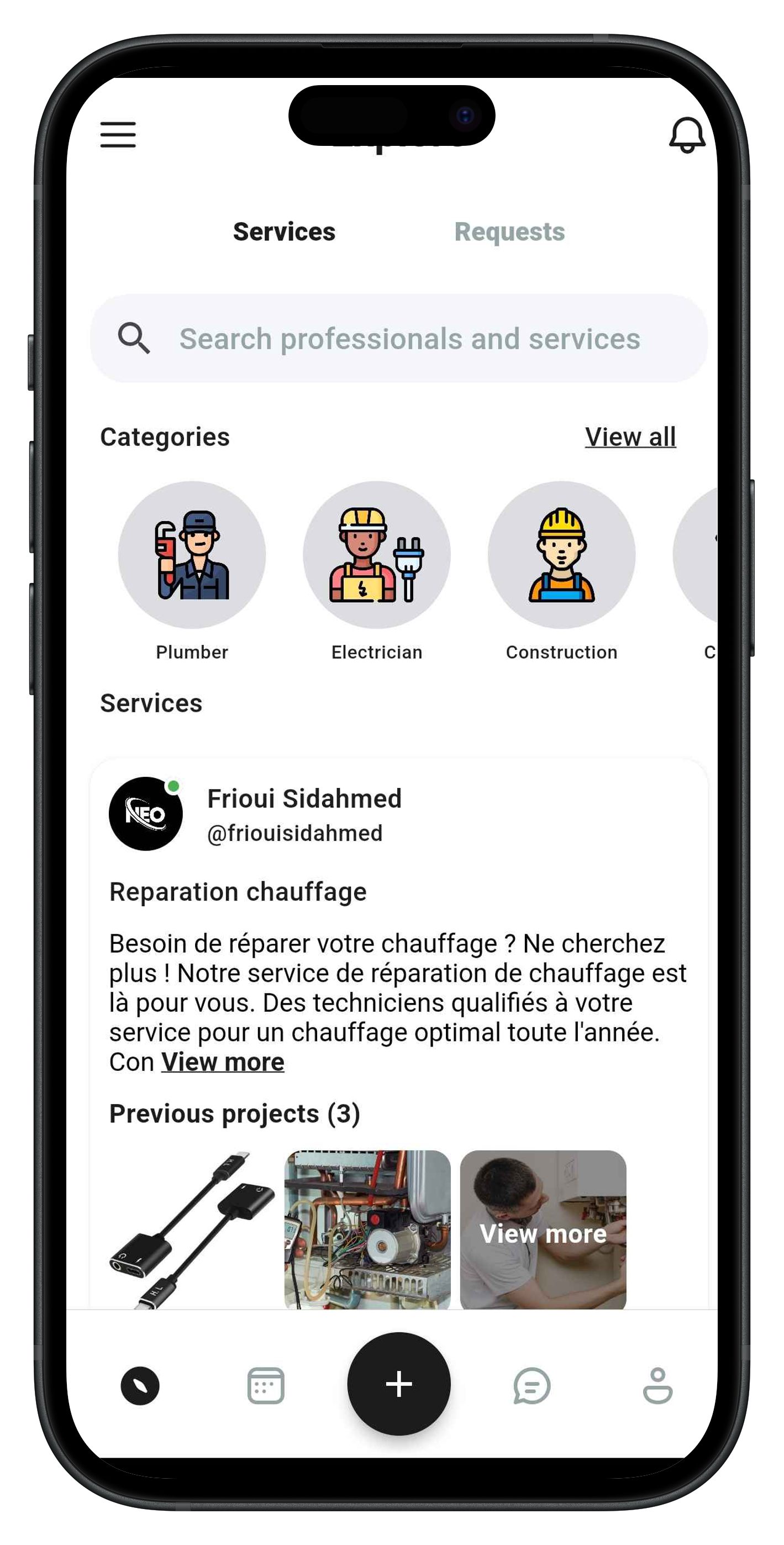784x1545 pixels.
Task: Open the notifications bell
Action: (x=686, y=135)
